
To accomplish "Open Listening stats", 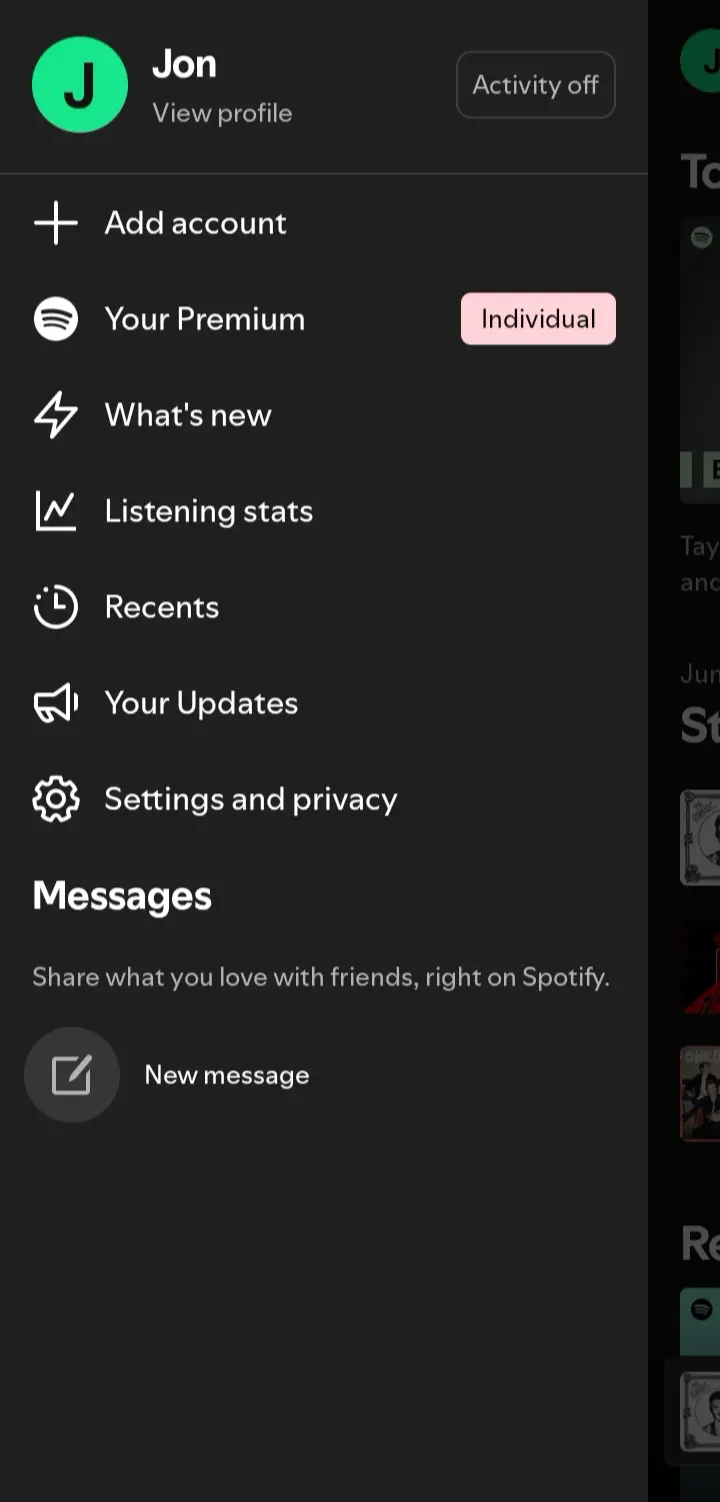I will click(x=324, y=511).
